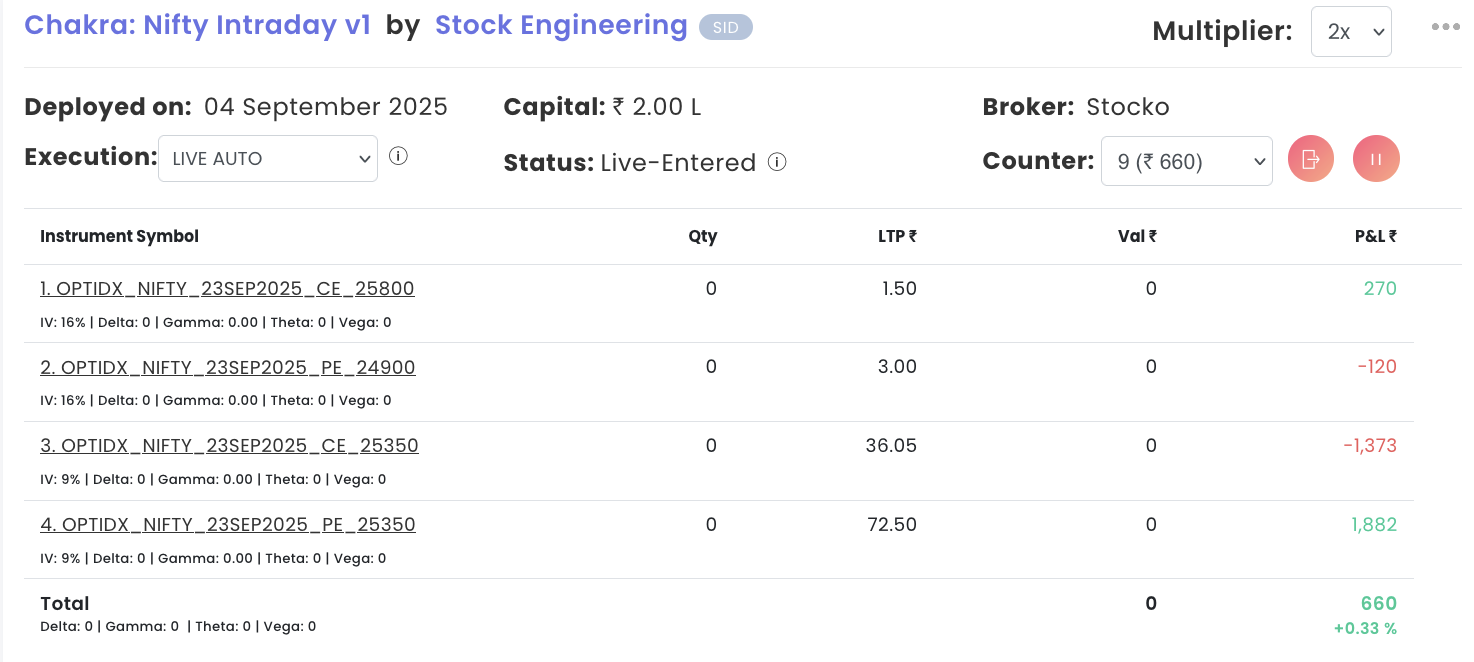Open Stock Engineering creator profile link
Viewport: 1474px width, 662px height.
click(x=561, y=25)
